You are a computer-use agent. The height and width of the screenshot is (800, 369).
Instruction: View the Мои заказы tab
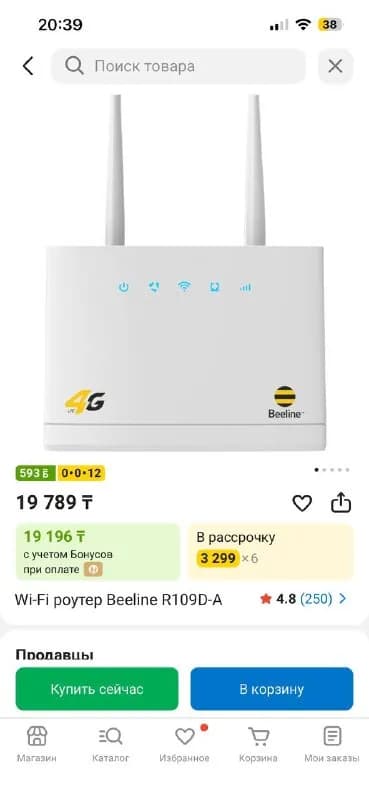tap(332, 744)
